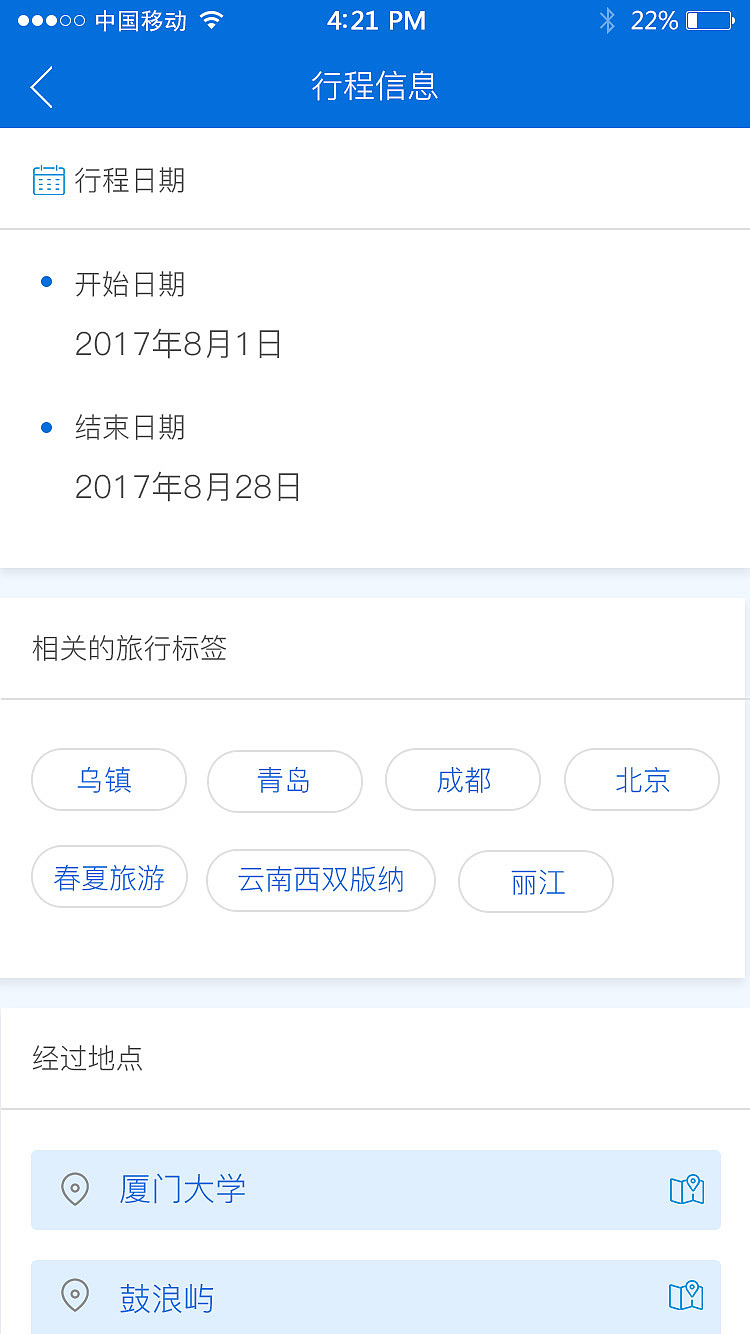Click the location pin inside the 厦门大学 field
This screenshot has height=1334, width=750.
pyautogui.click(x=74, y=1190)
